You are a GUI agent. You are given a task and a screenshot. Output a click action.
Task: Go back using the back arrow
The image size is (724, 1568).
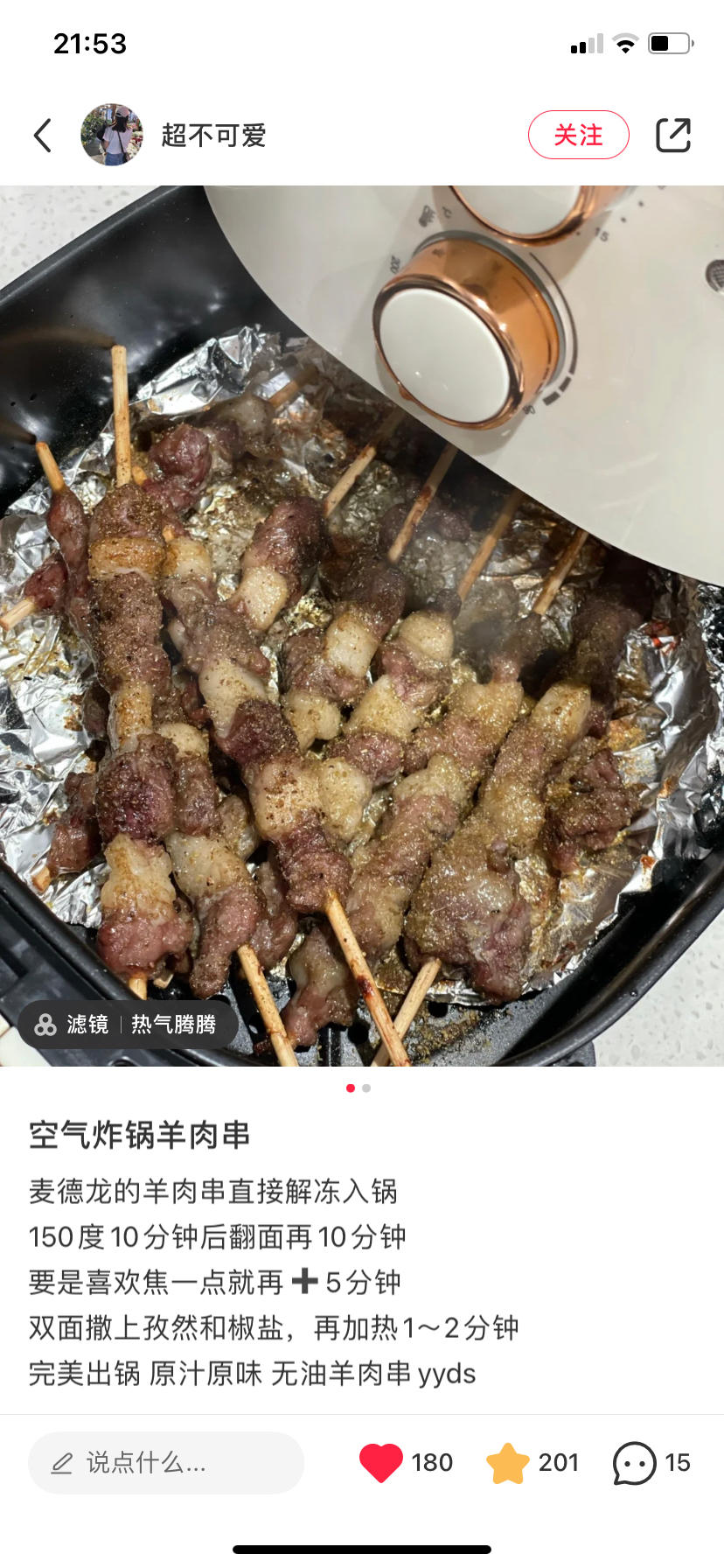43,136
